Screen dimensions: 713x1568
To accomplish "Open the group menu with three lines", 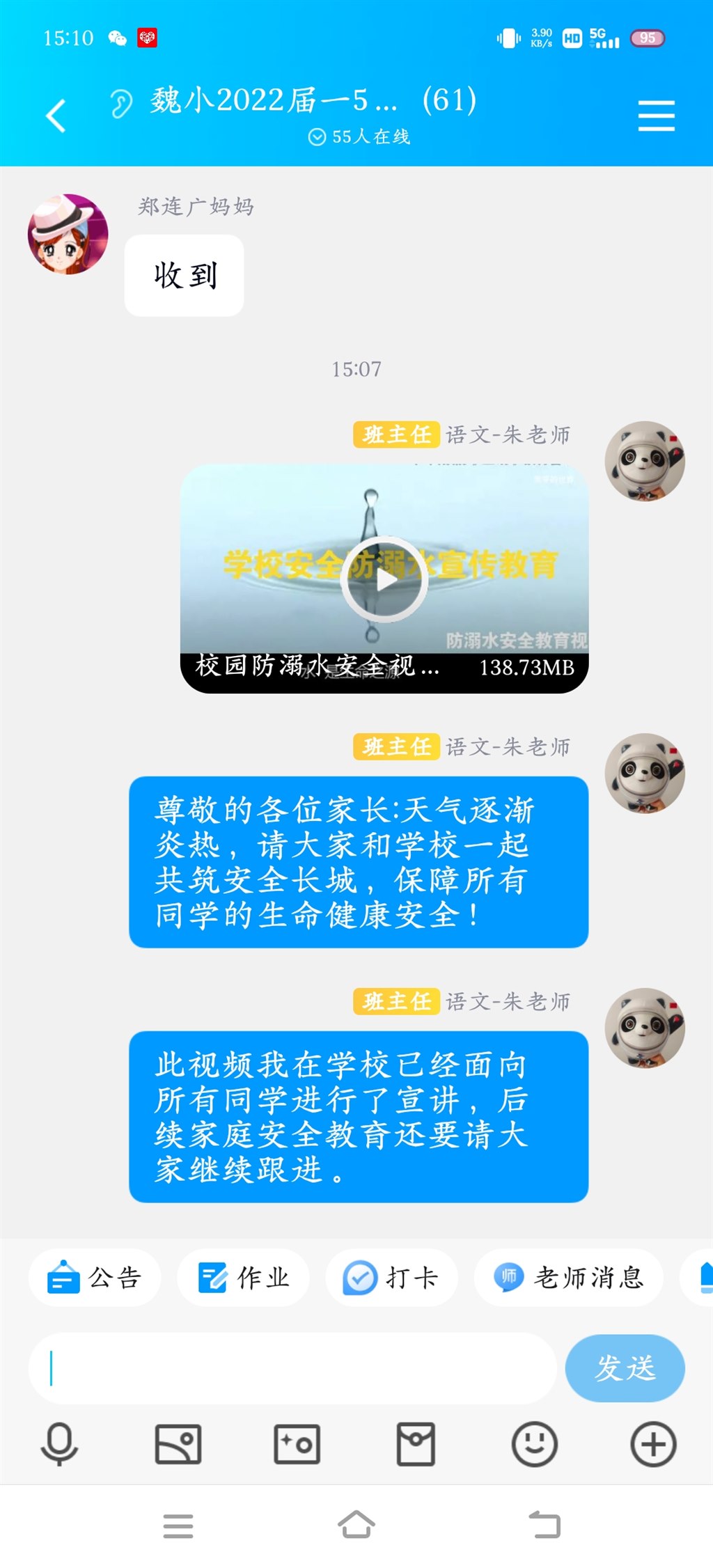I will pos(656,116).
